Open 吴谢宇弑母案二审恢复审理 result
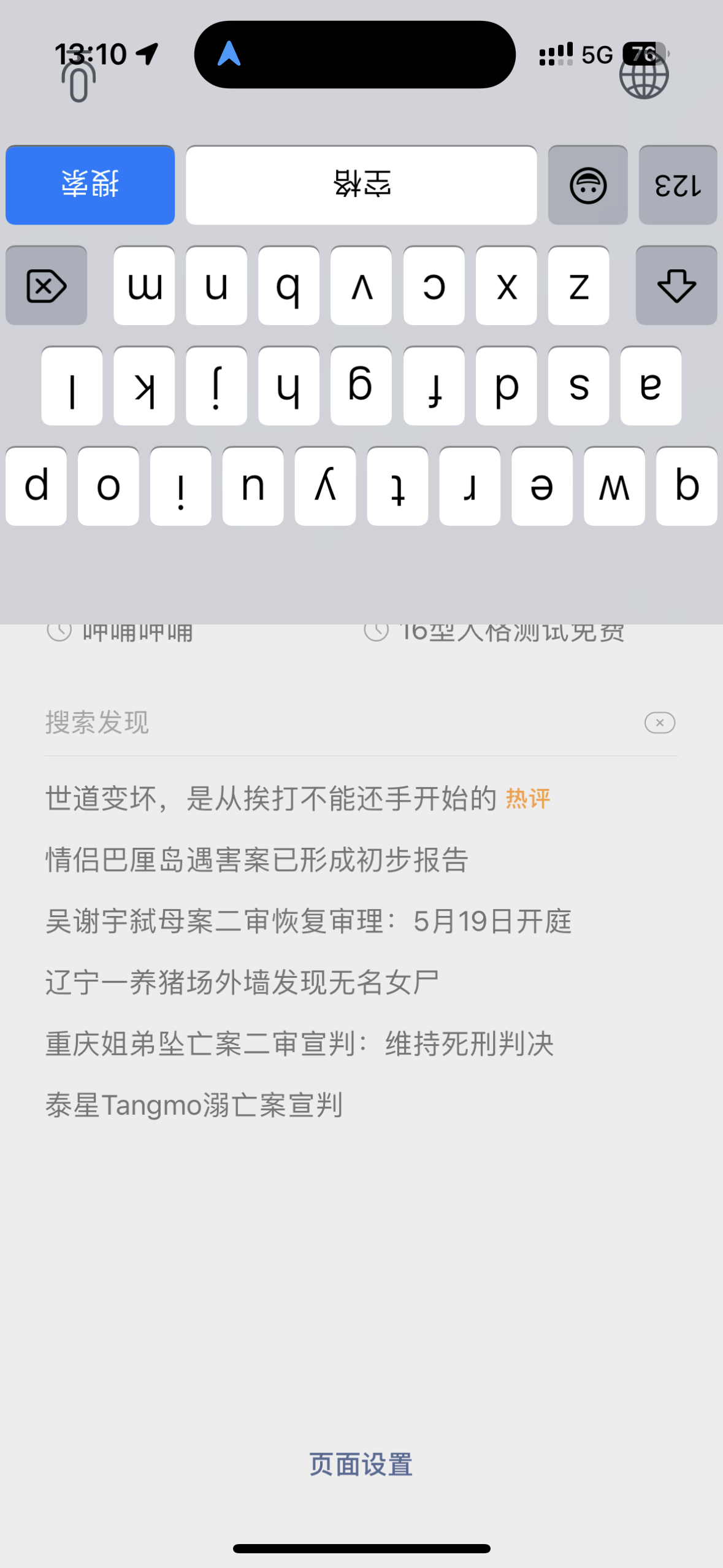The width and height of the screenshot is (723, 1568). 308,921
